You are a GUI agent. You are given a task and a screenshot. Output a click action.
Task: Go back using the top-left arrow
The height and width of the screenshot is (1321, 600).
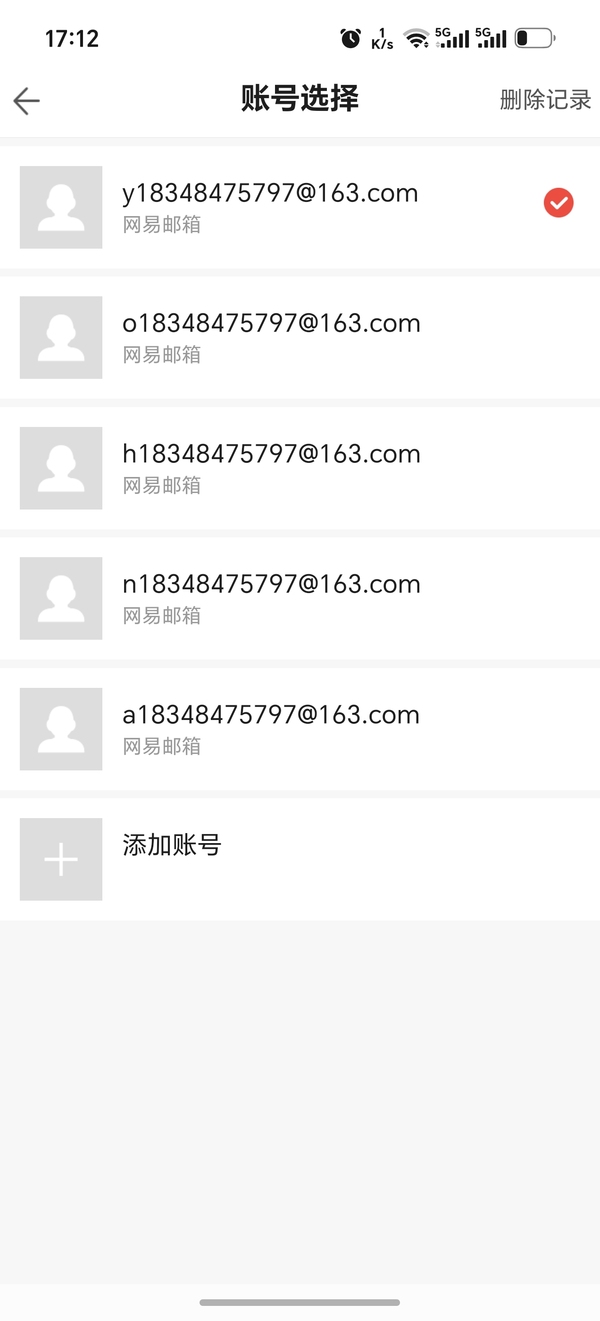(x=26, y=100)
